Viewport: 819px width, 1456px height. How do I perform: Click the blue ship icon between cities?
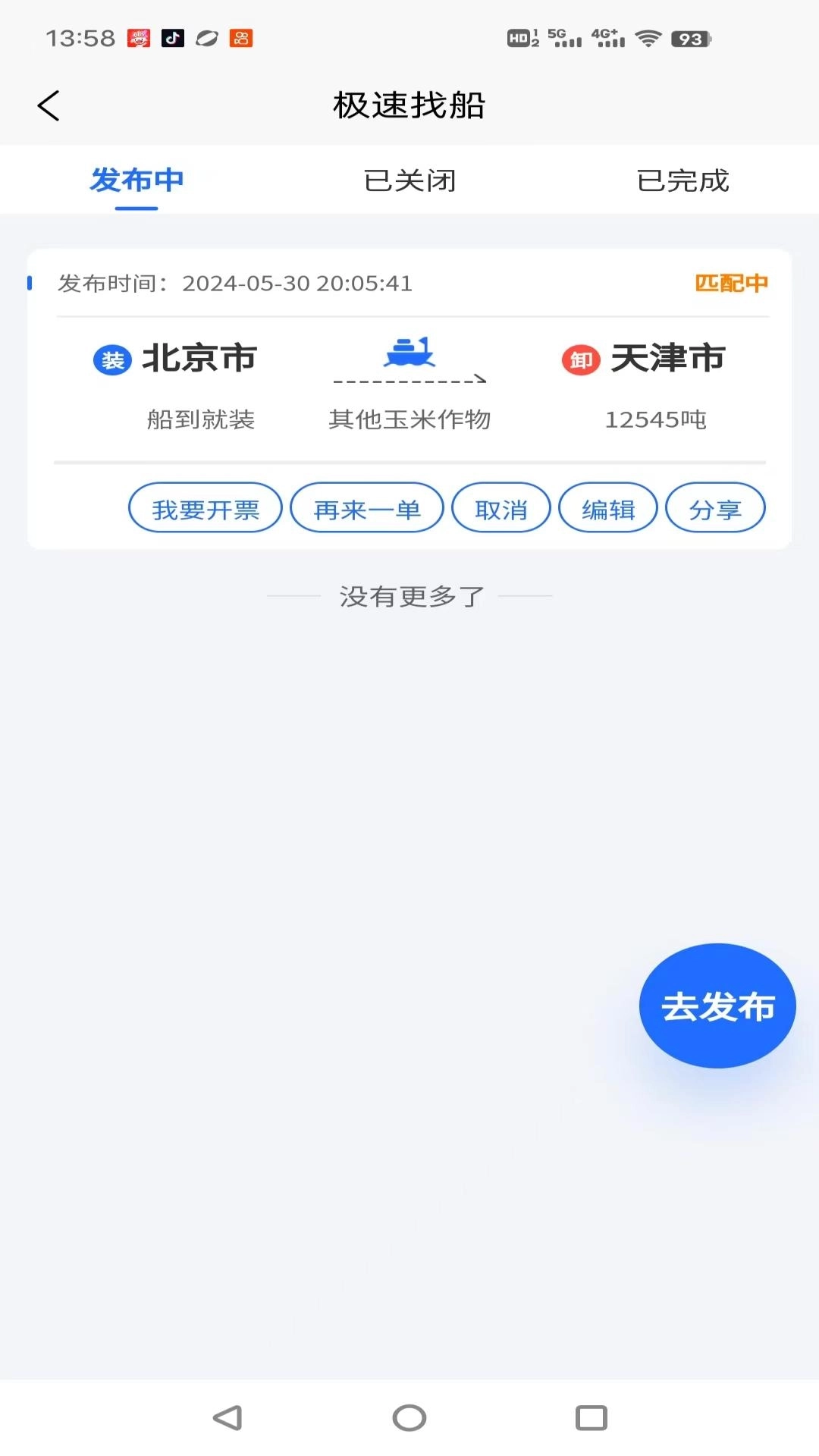pos(409,353)
